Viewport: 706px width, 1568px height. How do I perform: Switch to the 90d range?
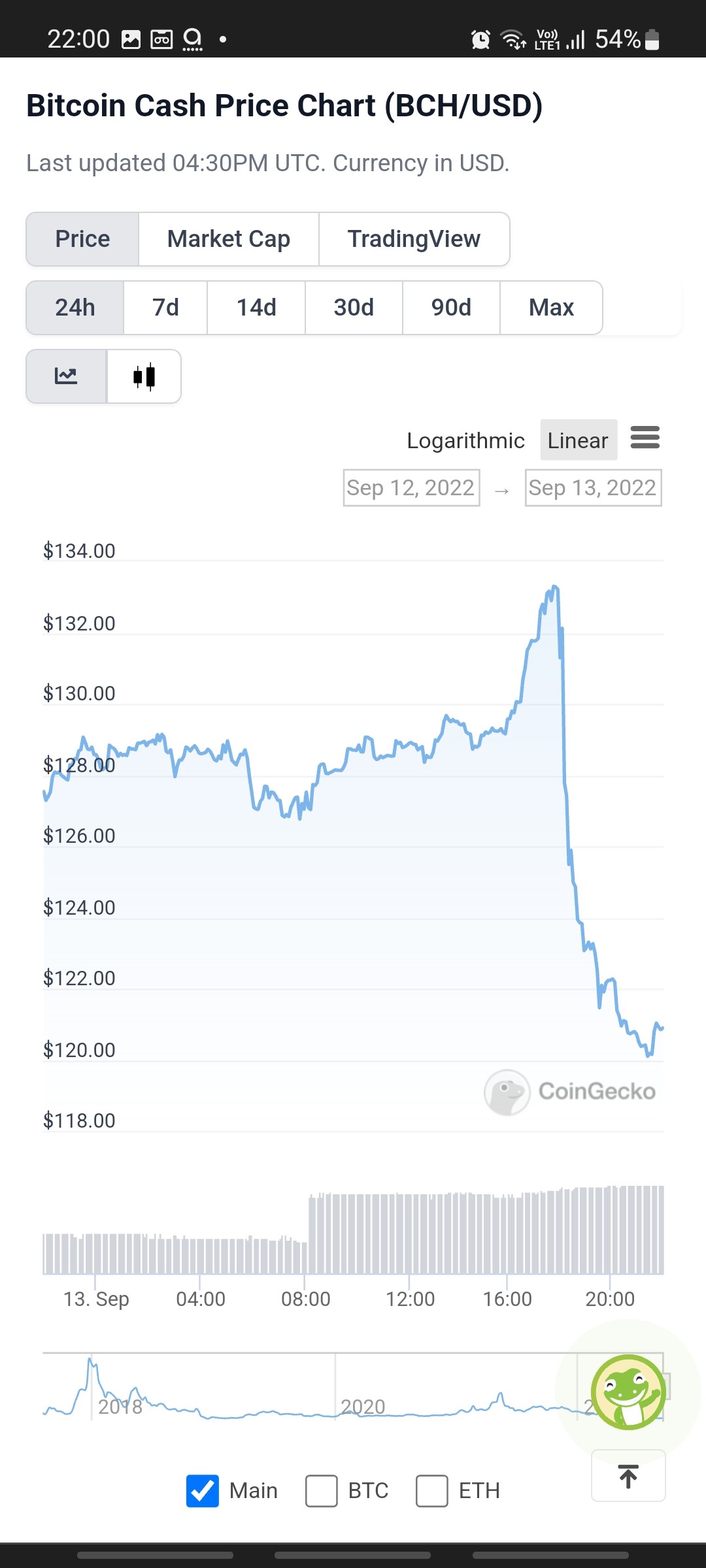click(x=451, y=308)
